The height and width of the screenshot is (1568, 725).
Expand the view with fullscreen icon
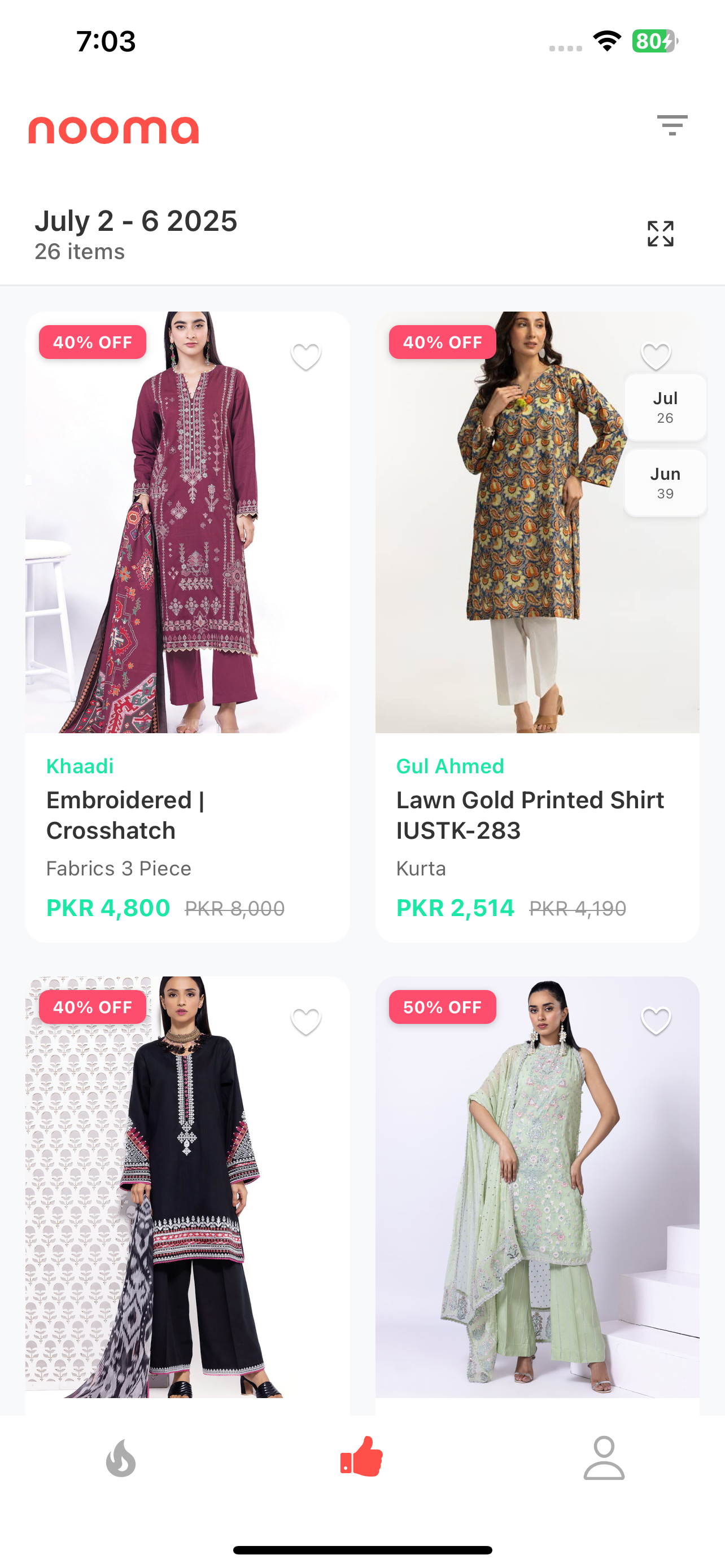[x=660, y=234]
